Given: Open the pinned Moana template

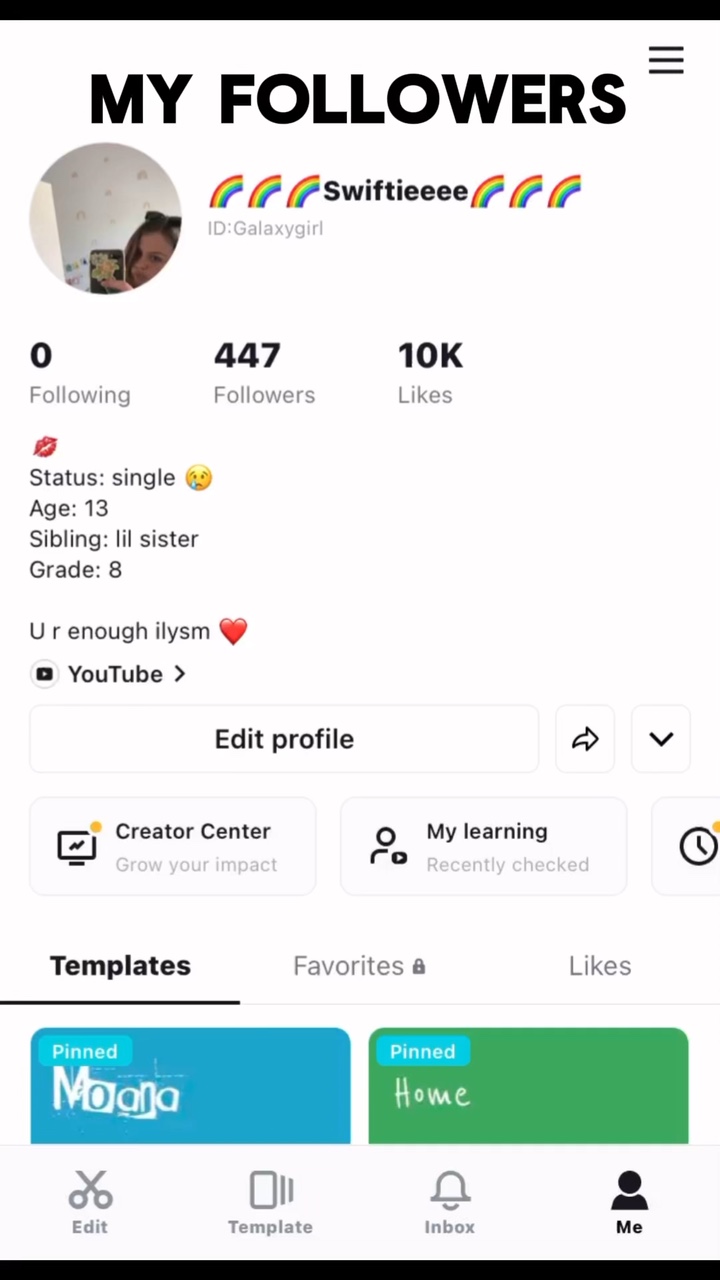Looking at the screenshot, I should coord(190,1087).
